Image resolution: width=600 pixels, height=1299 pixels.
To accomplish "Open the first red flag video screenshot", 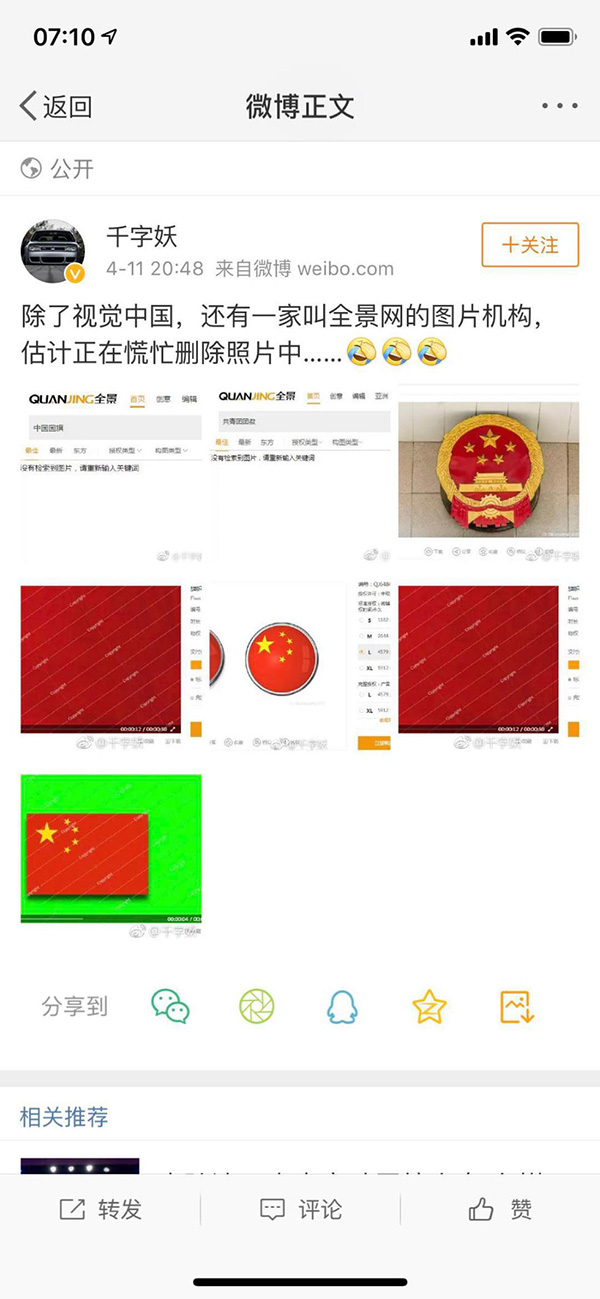I will (x=111, y=663).
